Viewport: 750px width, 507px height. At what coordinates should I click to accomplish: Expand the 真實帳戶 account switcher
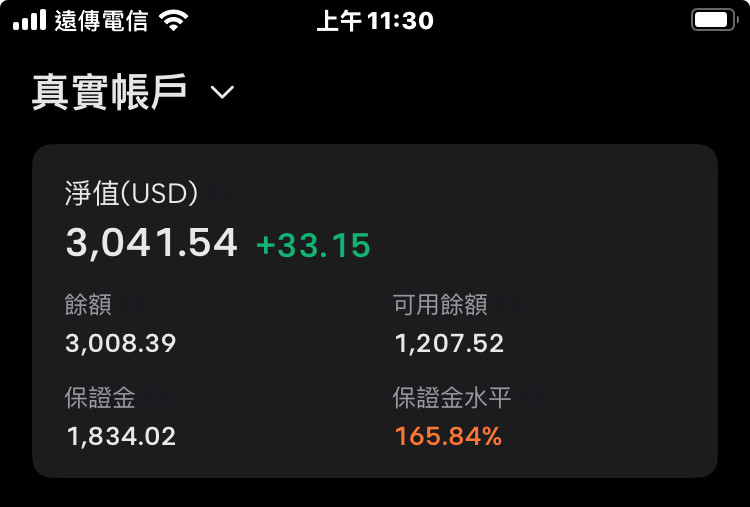click(x=221, y=93)
